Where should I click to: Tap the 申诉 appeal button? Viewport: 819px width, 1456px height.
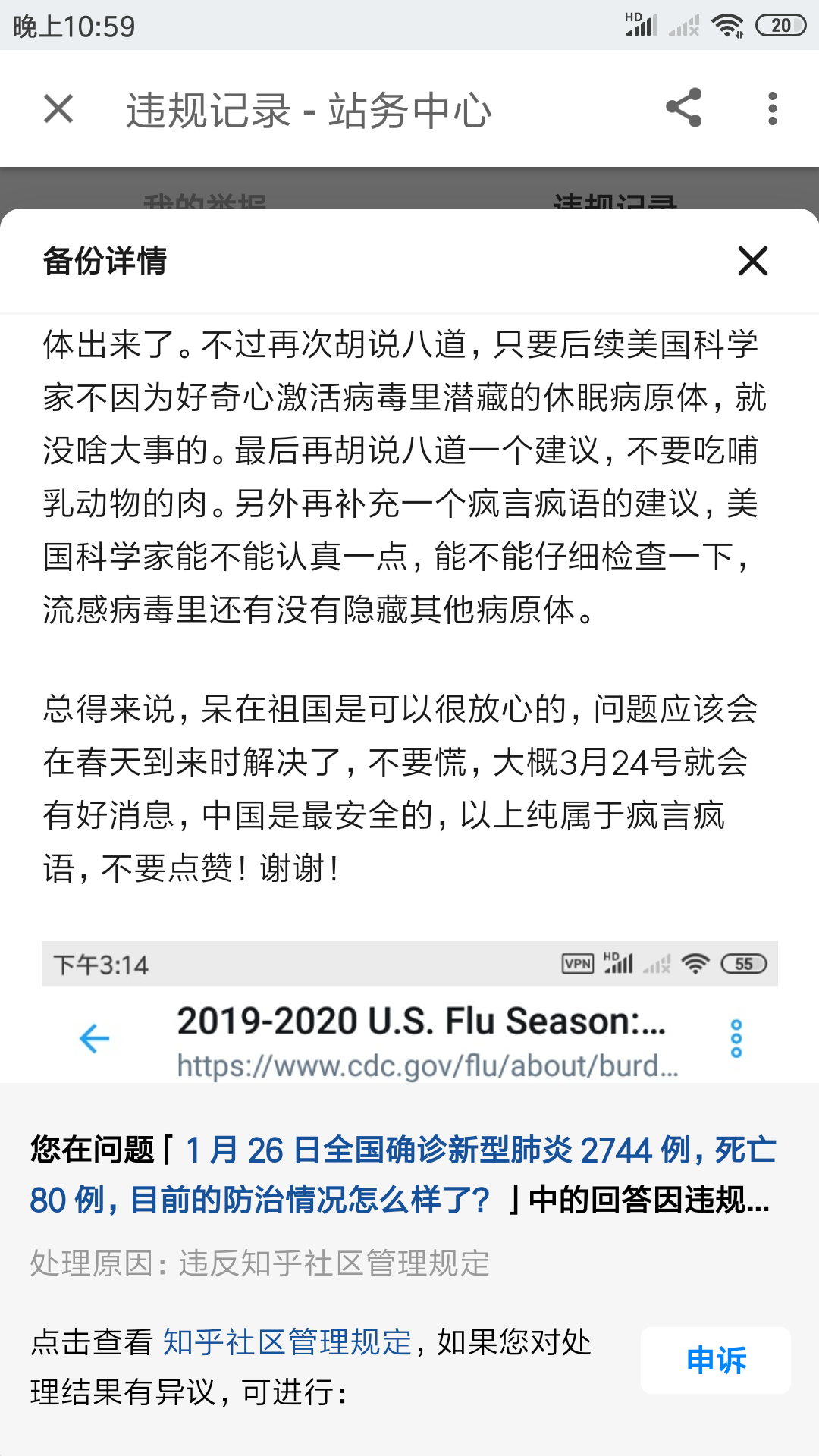716,1360
